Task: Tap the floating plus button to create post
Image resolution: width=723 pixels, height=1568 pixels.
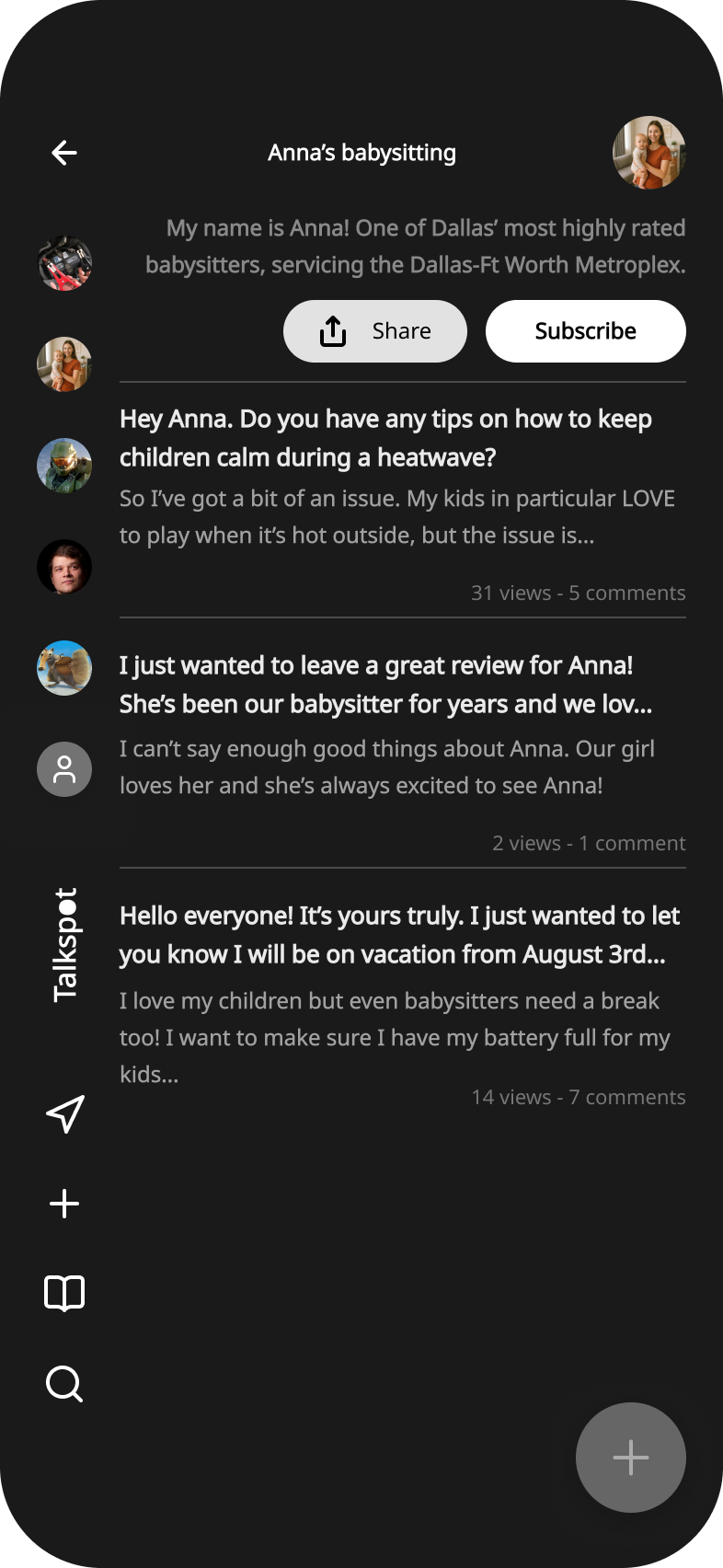Action: [x=631, y=1458]
